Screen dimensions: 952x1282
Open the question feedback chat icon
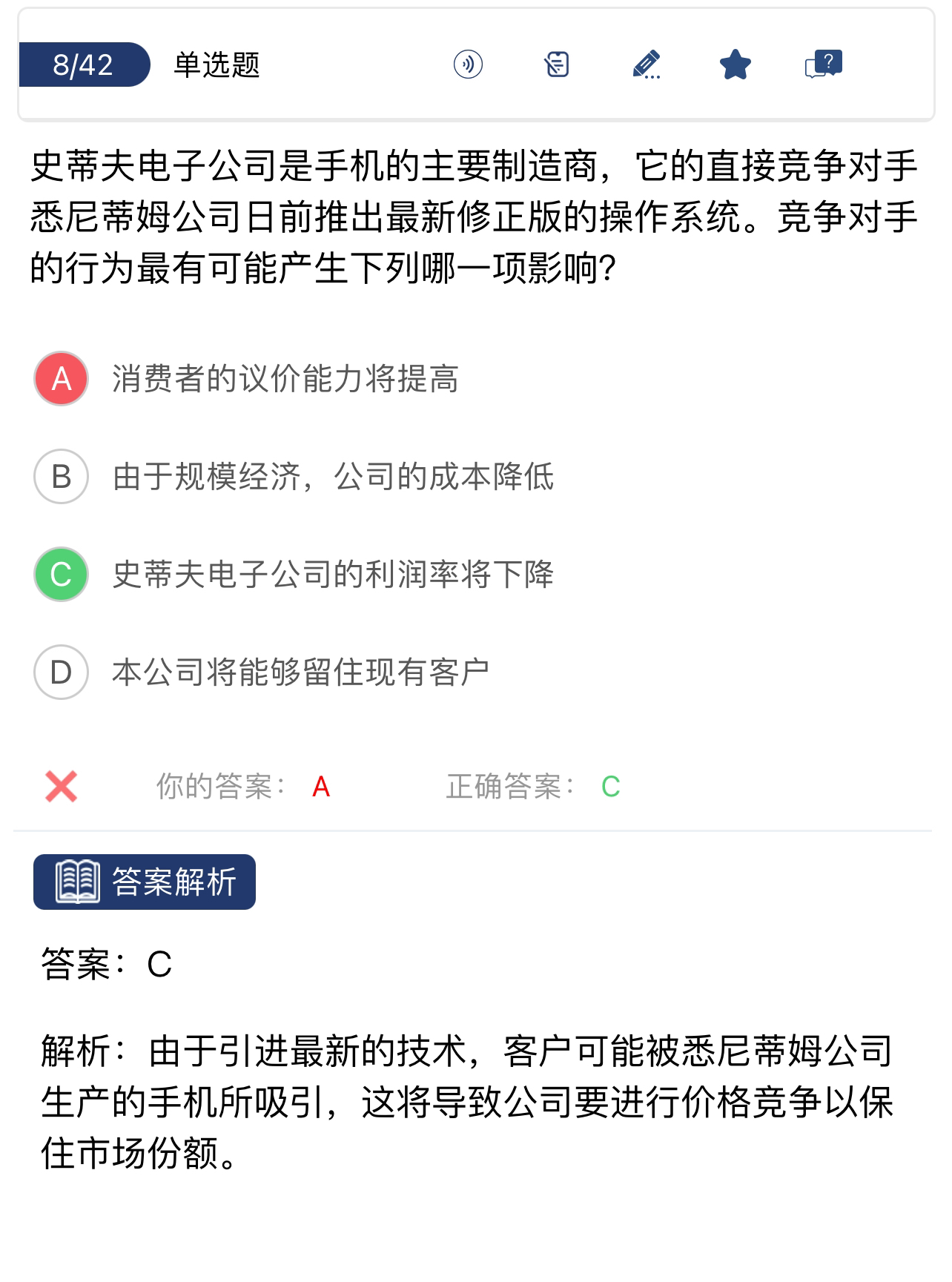pyautogui.click(x=824, y=65)
